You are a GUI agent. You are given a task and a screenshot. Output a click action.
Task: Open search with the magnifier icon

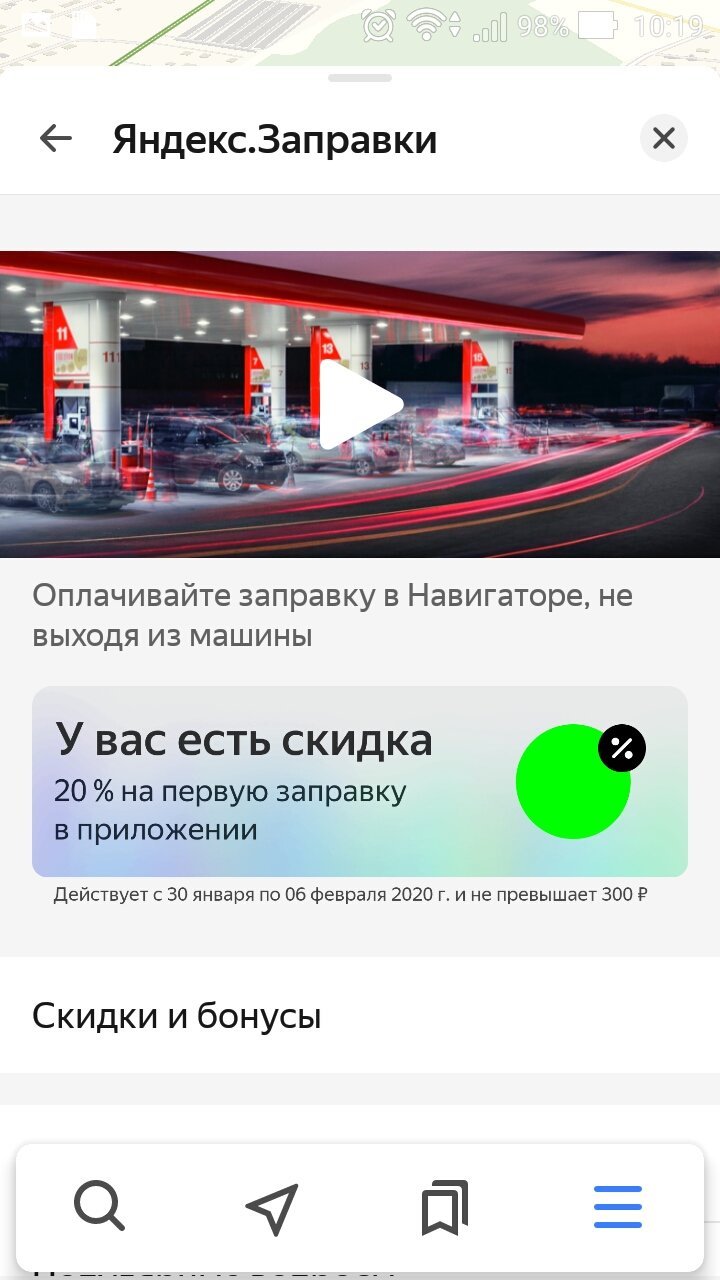coord(100,1206)
